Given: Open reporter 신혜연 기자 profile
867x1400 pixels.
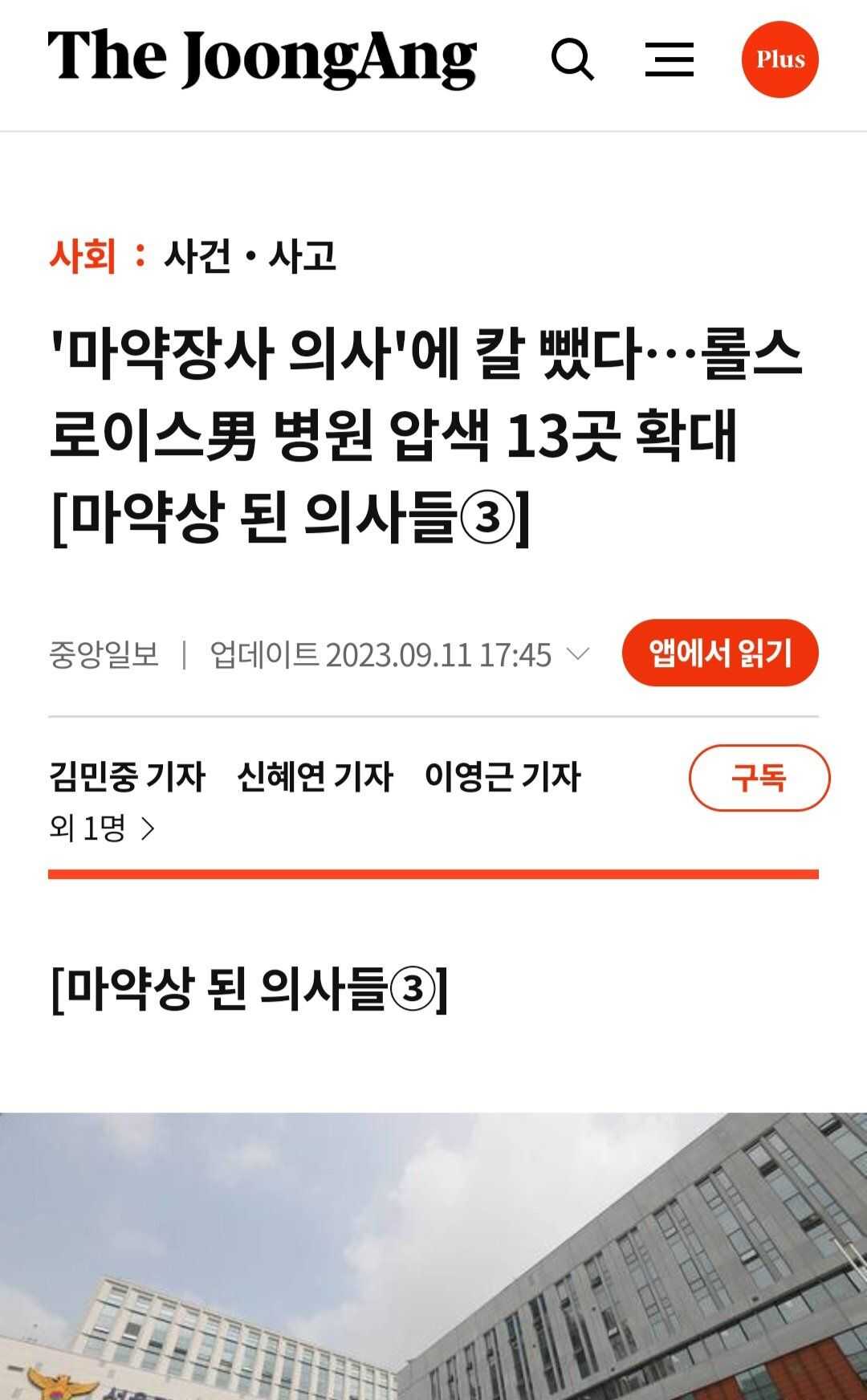Looking at the screenshot, I should [315, 776].
